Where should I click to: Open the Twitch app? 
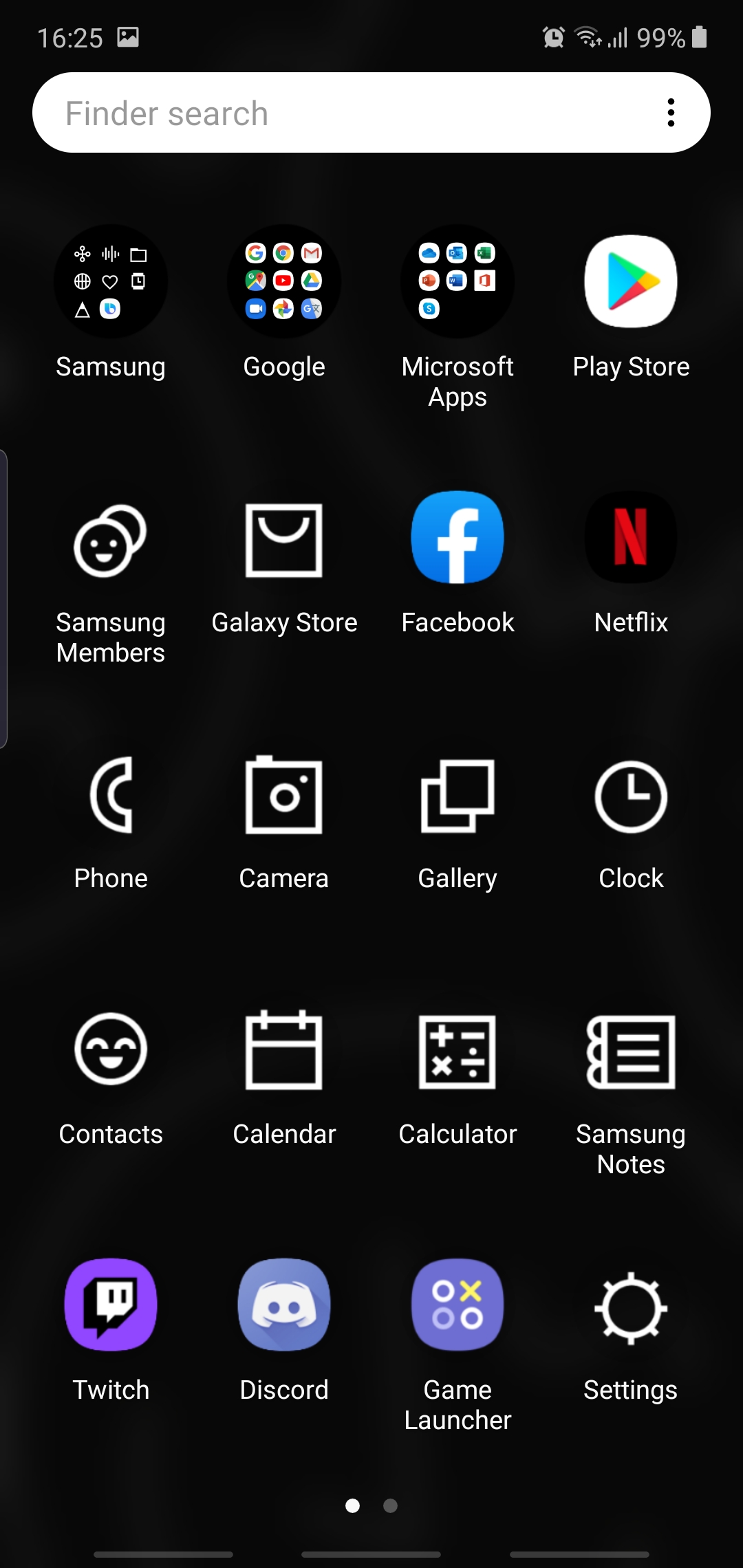pyautogui.click(x=111, y=1305)
